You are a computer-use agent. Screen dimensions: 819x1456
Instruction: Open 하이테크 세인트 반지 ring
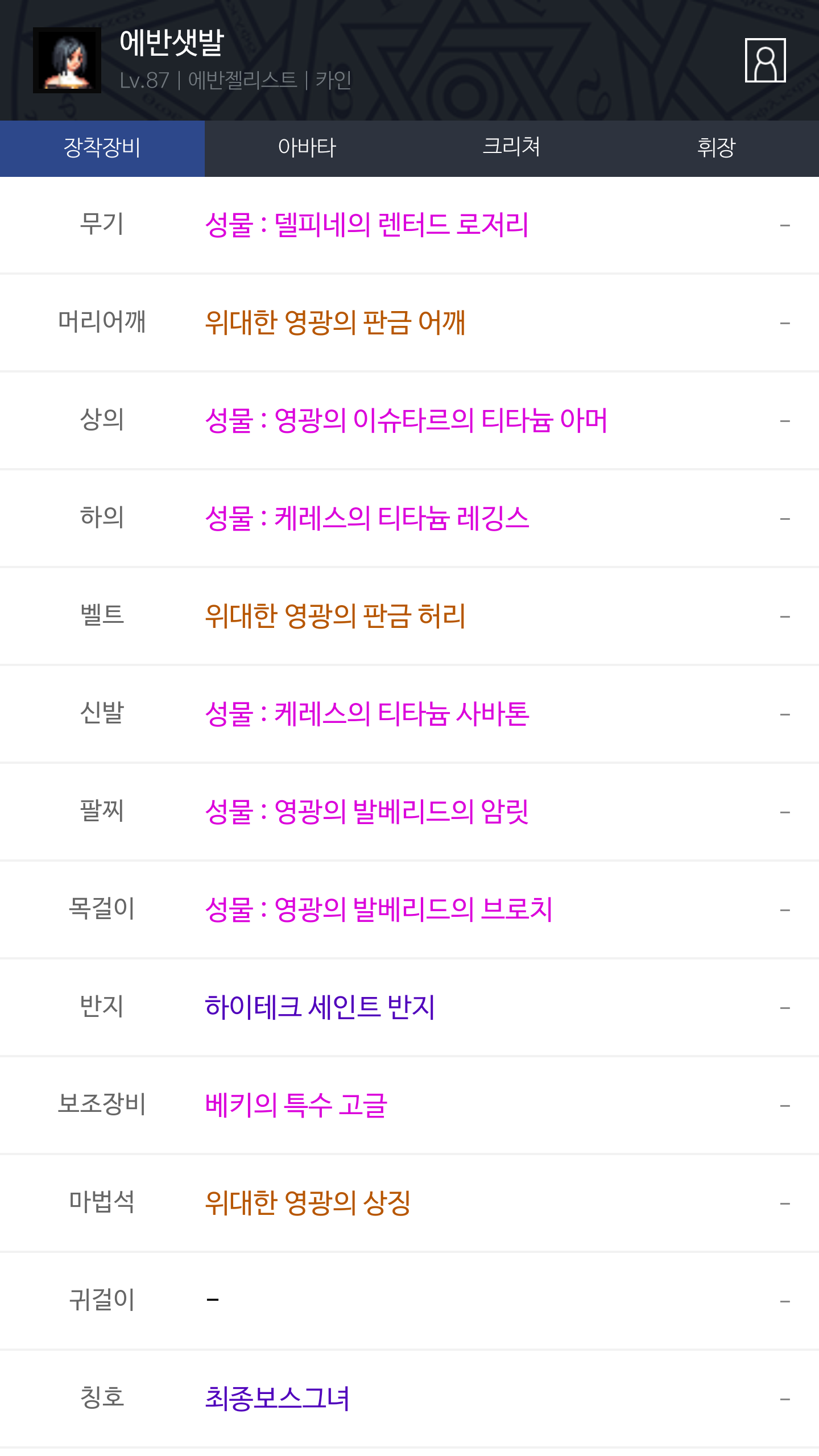coord(320,1007)
